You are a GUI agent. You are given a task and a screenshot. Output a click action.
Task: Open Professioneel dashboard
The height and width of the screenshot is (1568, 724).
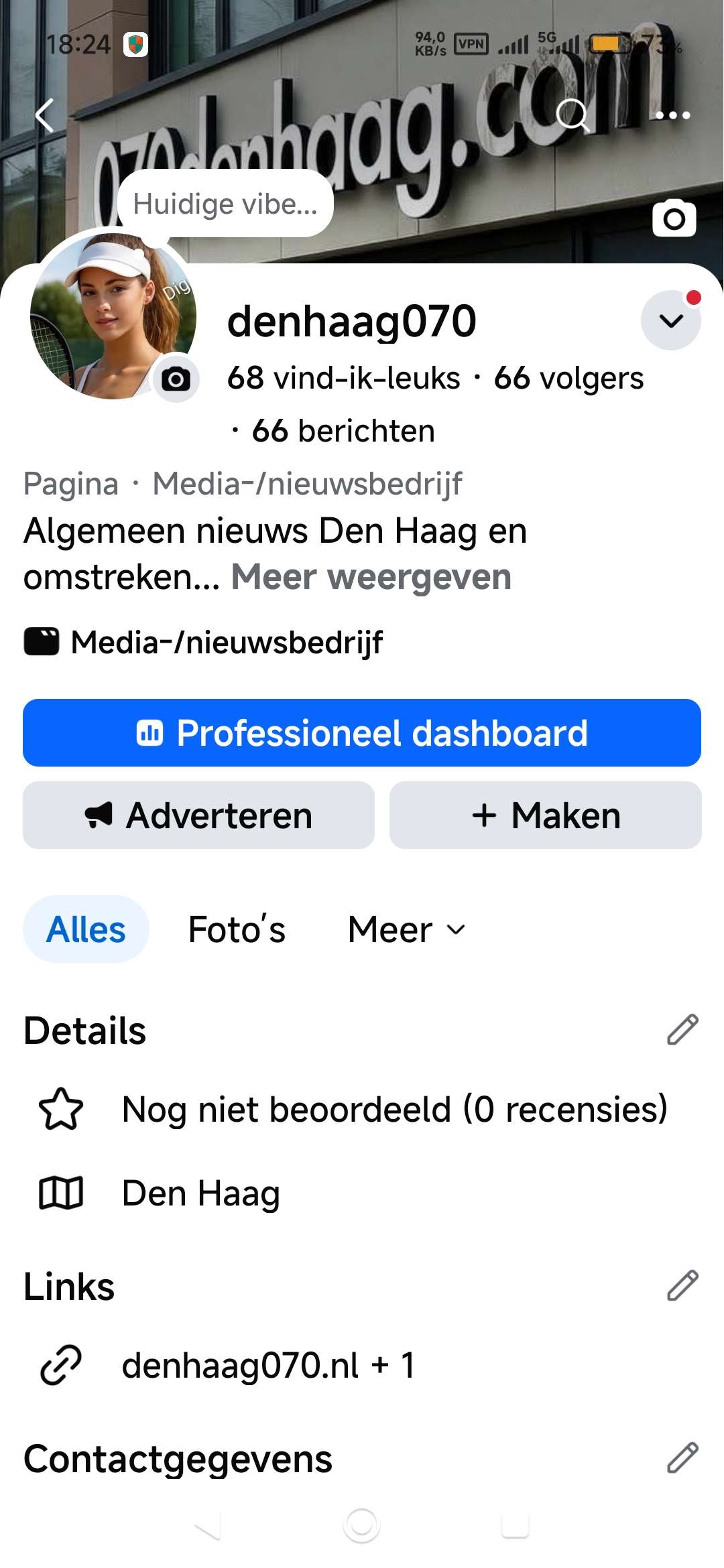(362, 732)
